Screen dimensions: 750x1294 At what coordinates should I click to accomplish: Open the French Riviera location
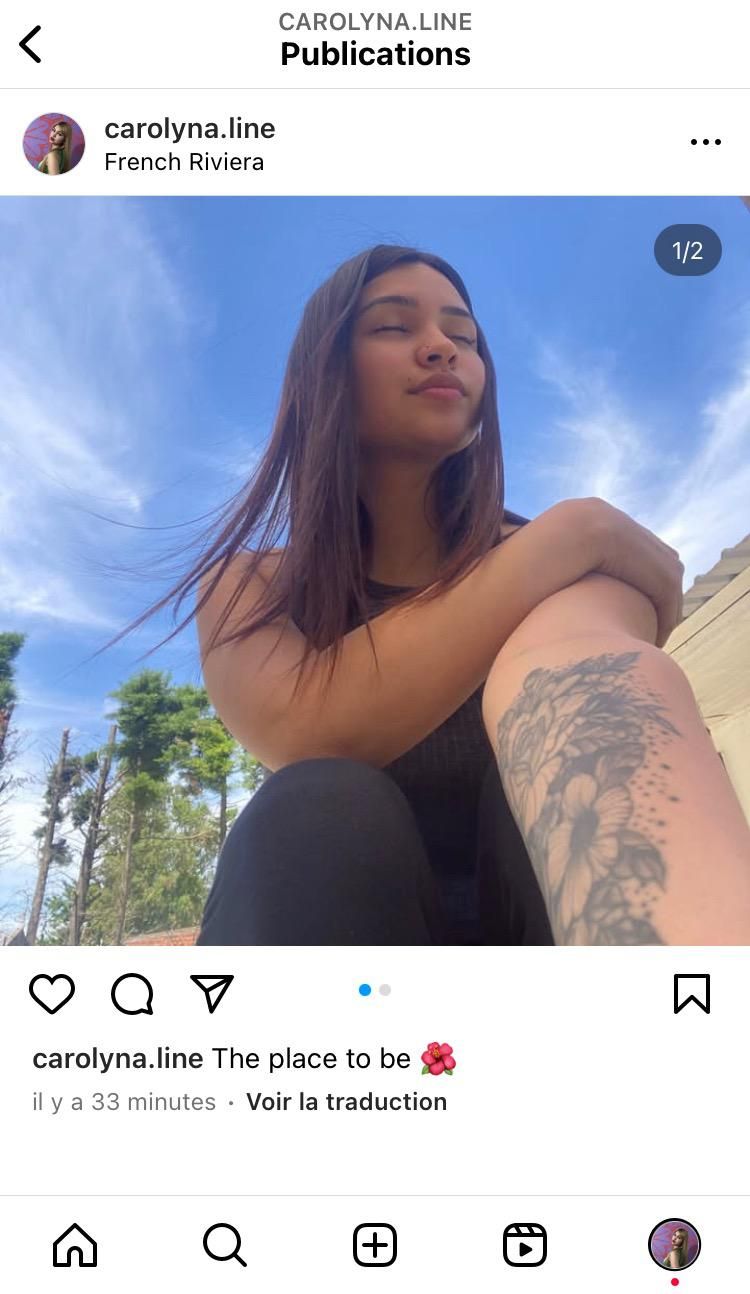184,162
